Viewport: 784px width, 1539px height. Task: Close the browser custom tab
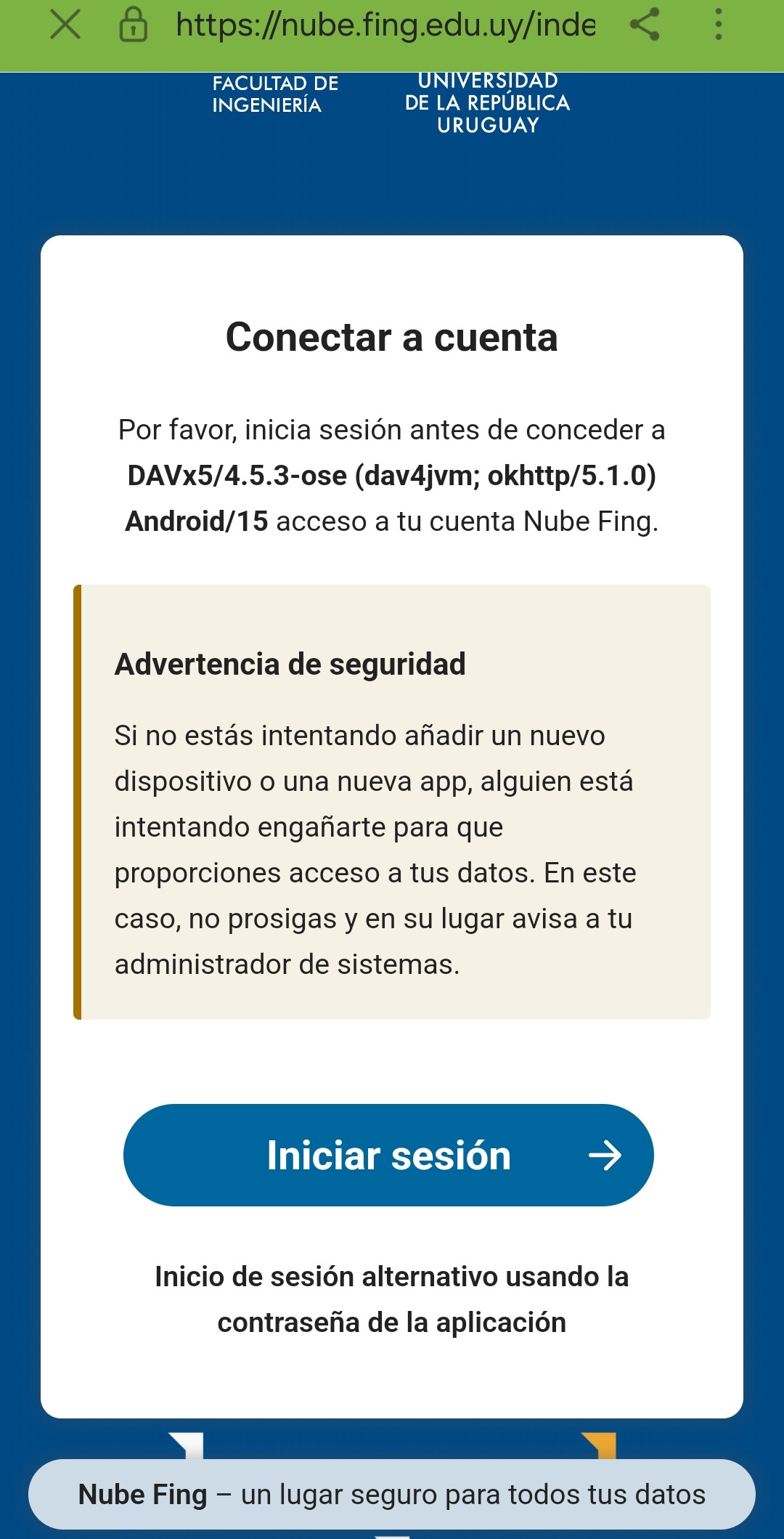click(65, 24)
